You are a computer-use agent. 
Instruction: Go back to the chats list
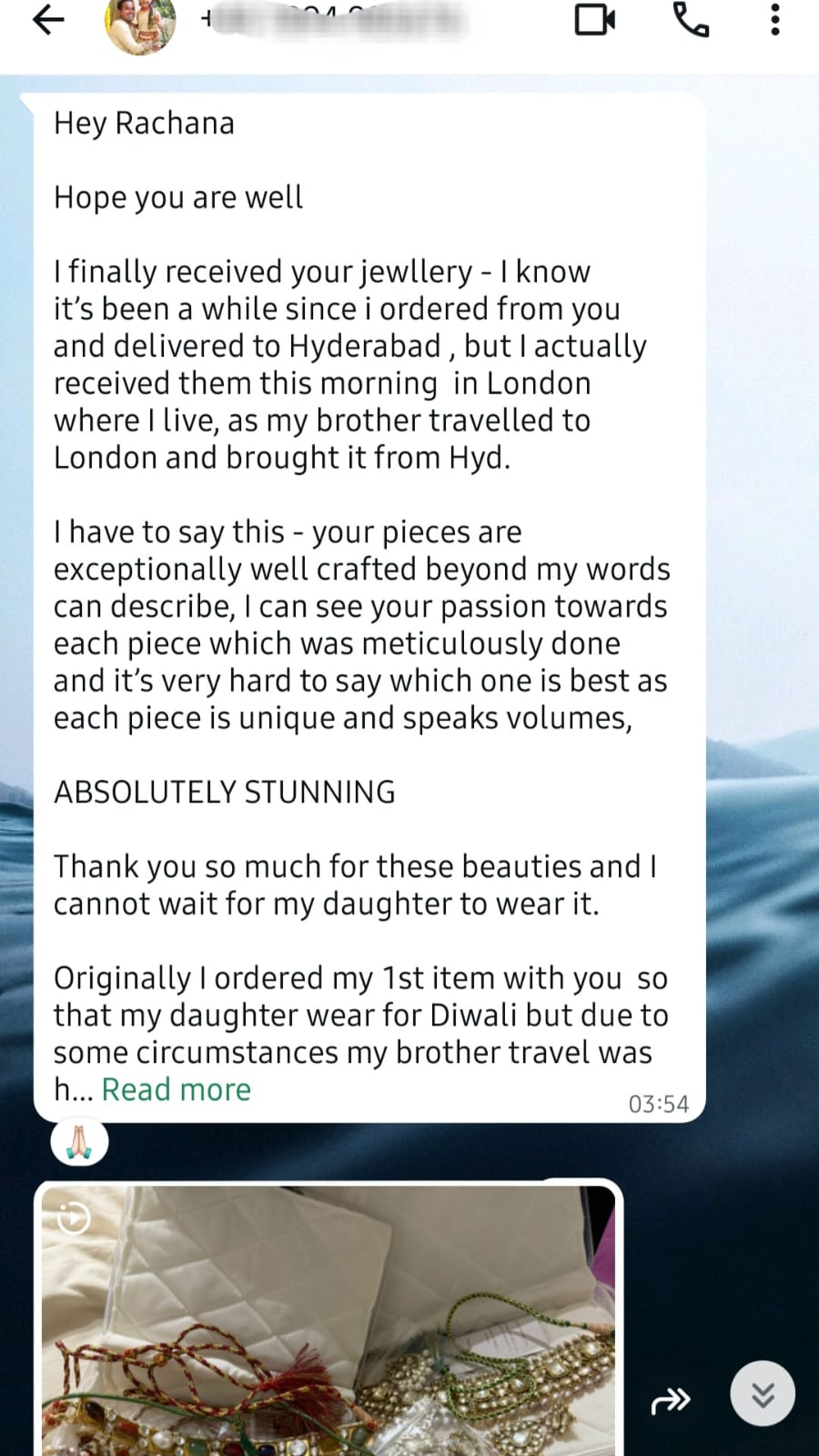click(48, 20)
